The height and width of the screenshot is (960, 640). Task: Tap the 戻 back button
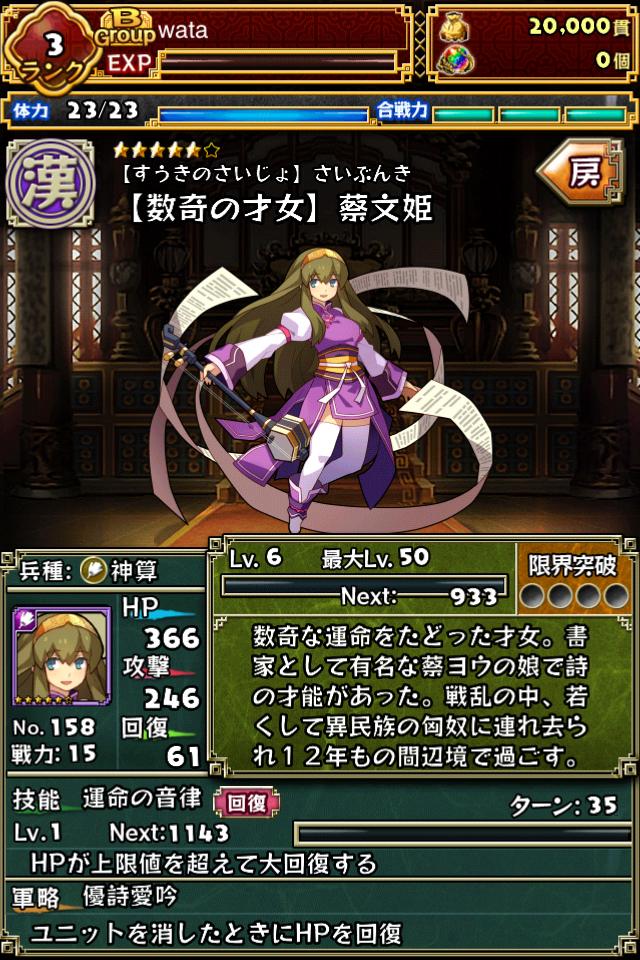582,173
